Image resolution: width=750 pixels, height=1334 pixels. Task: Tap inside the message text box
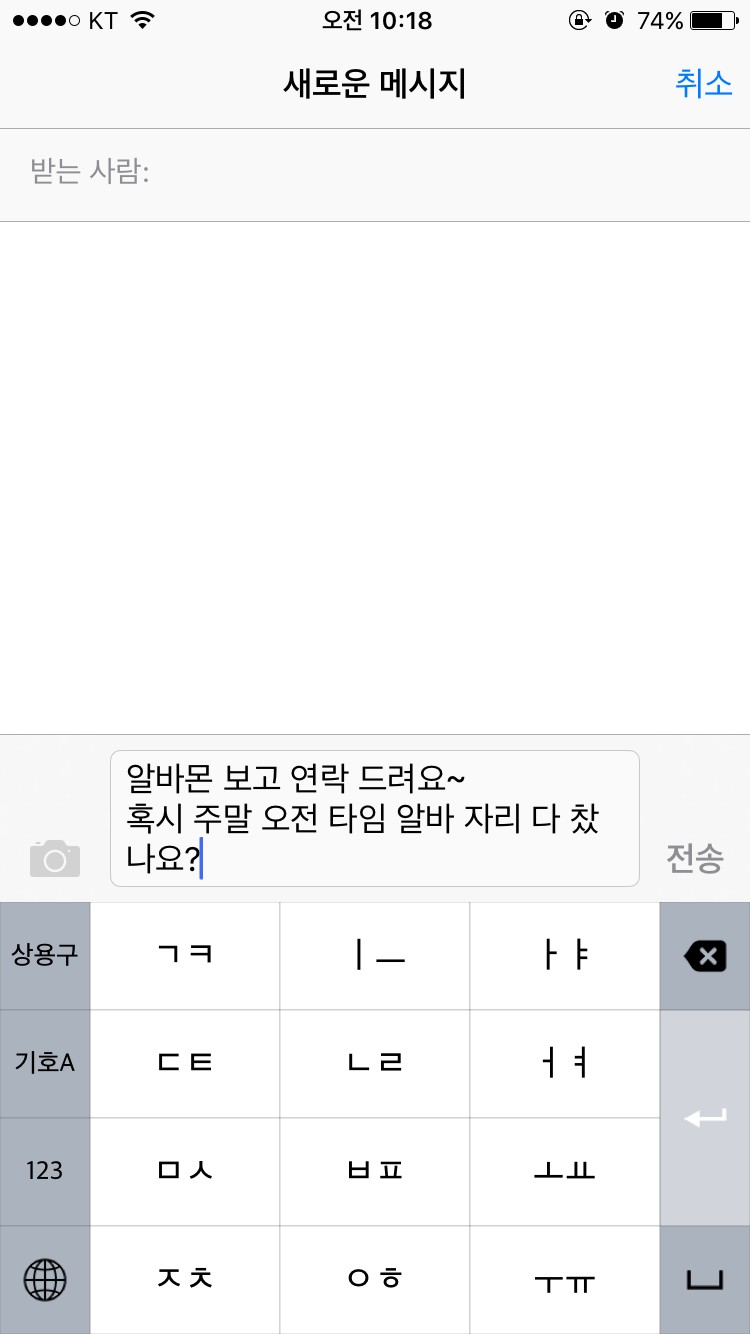coord(375,818)
